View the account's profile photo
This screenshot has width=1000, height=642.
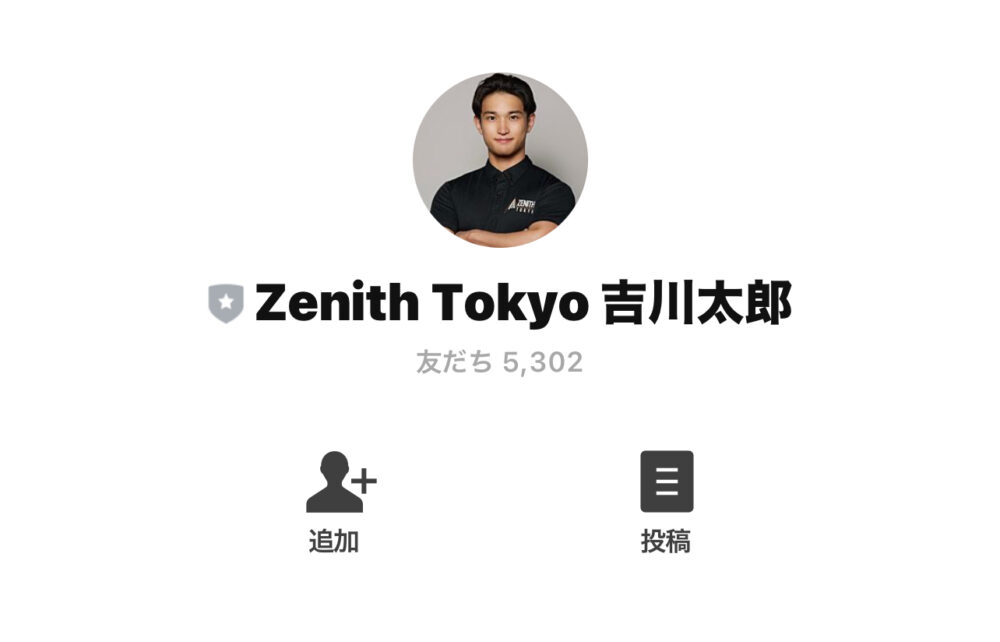tap(500, 160)
